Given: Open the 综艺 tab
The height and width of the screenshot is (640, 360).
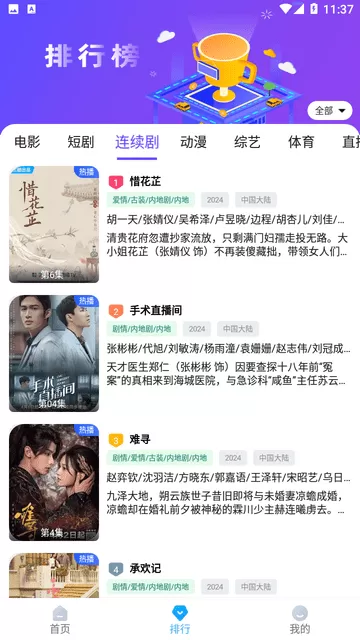Looking at the screenshot, I should (247, 142).
